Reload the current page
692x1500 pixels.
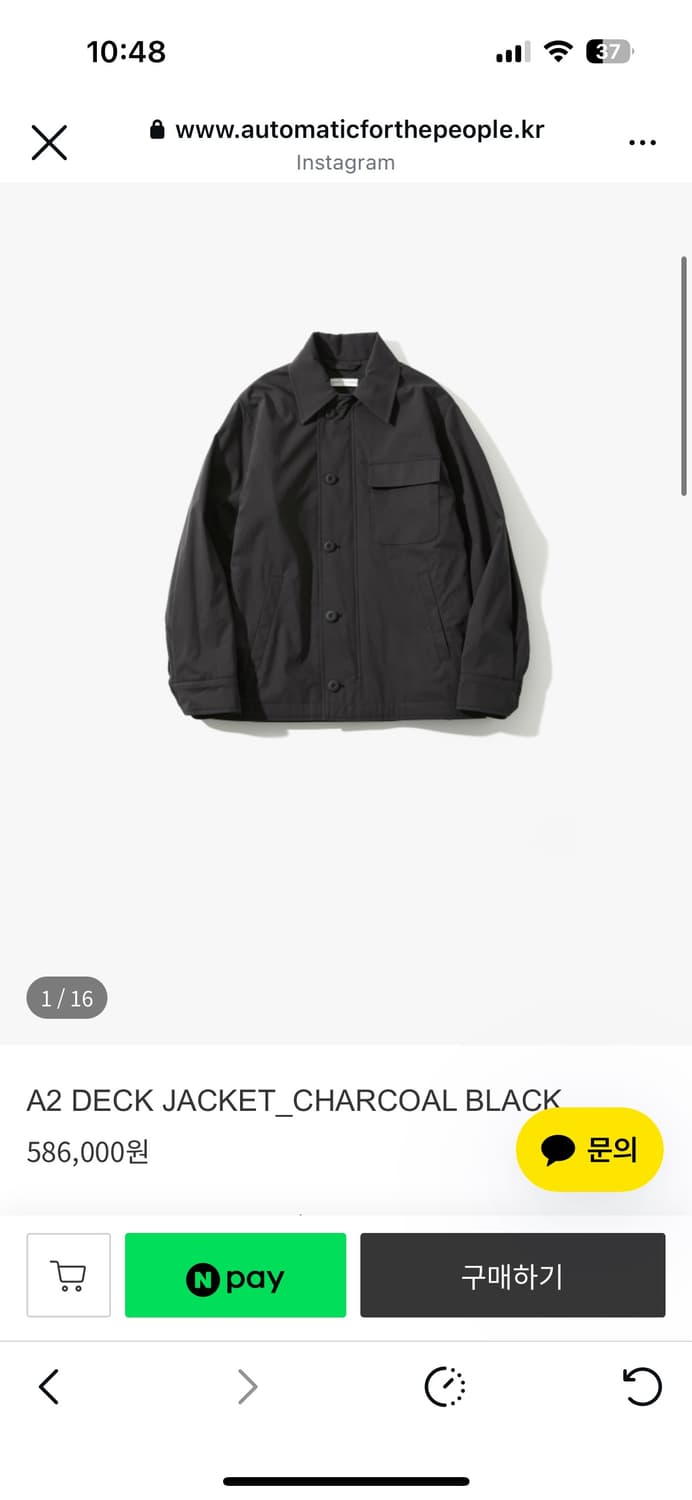pyautogui.click(x=641, y=1387)
